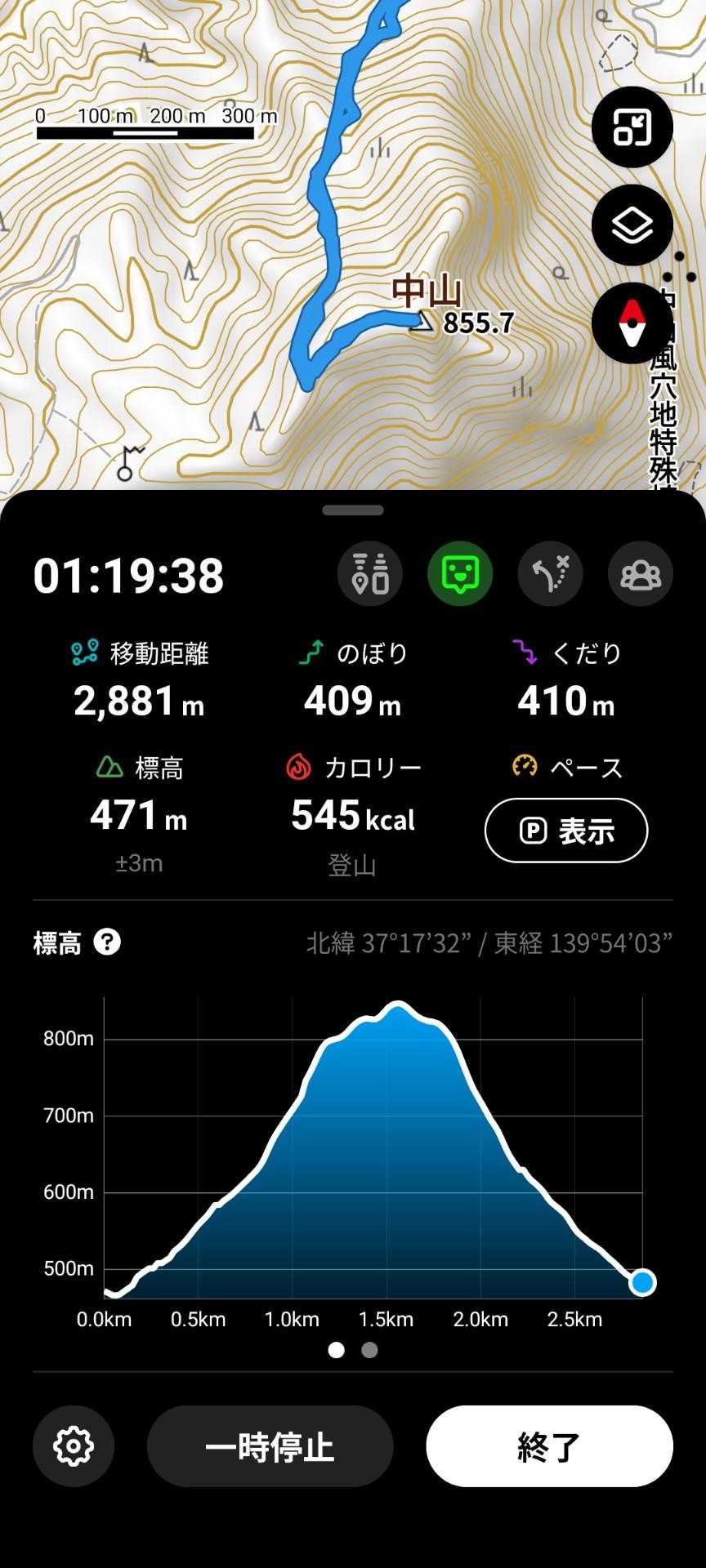Image resolution: width=706 pixels, height=1568 pixels.
Task: Open the group members icon
Action: tap(640, 574)
